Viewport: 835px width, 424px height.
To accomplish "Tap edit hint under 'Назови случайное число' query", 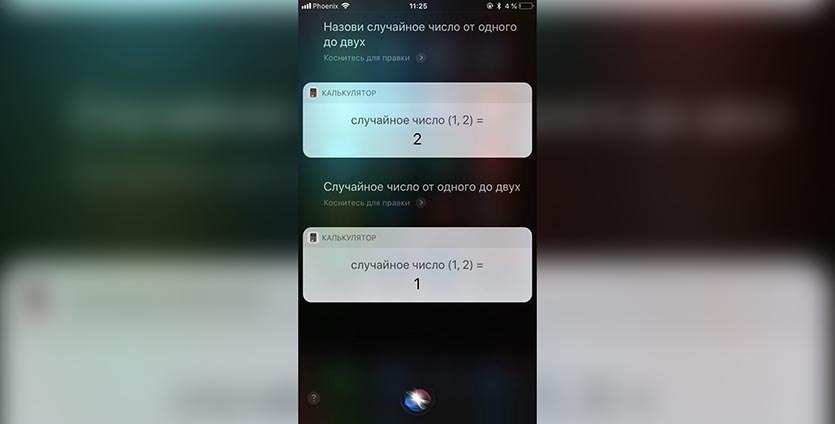I will pyautogui.click(x=374, y=58).
